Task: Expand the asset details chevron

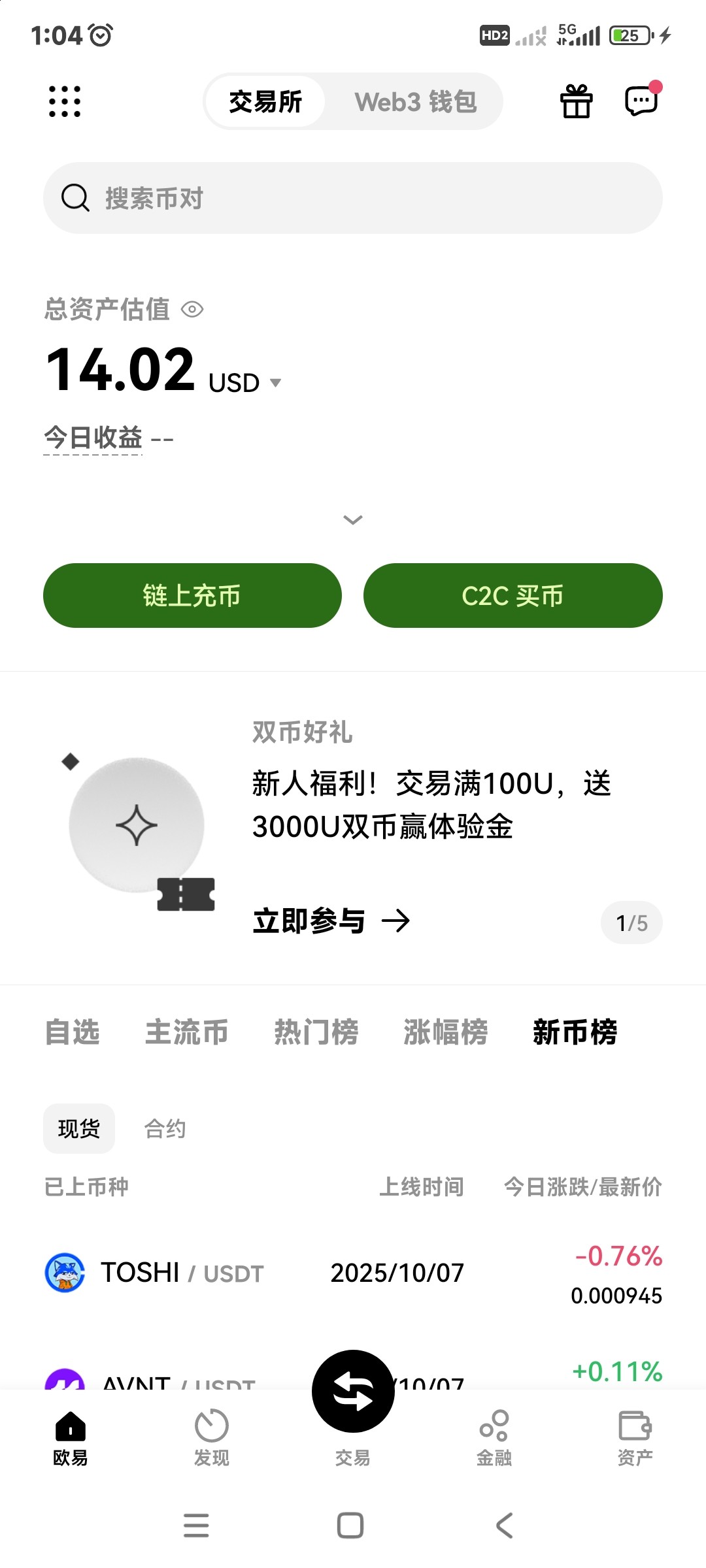Action: point(352,519)
